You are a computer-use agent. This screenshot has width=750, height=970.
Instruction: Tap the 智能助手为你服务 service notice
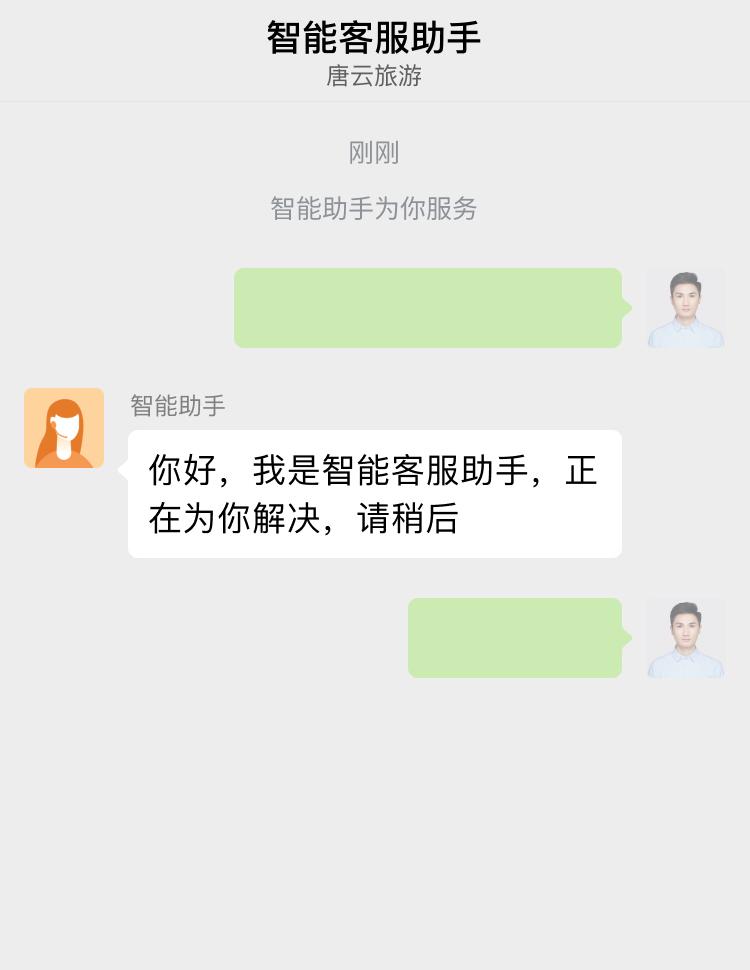[x=375, y=209]
